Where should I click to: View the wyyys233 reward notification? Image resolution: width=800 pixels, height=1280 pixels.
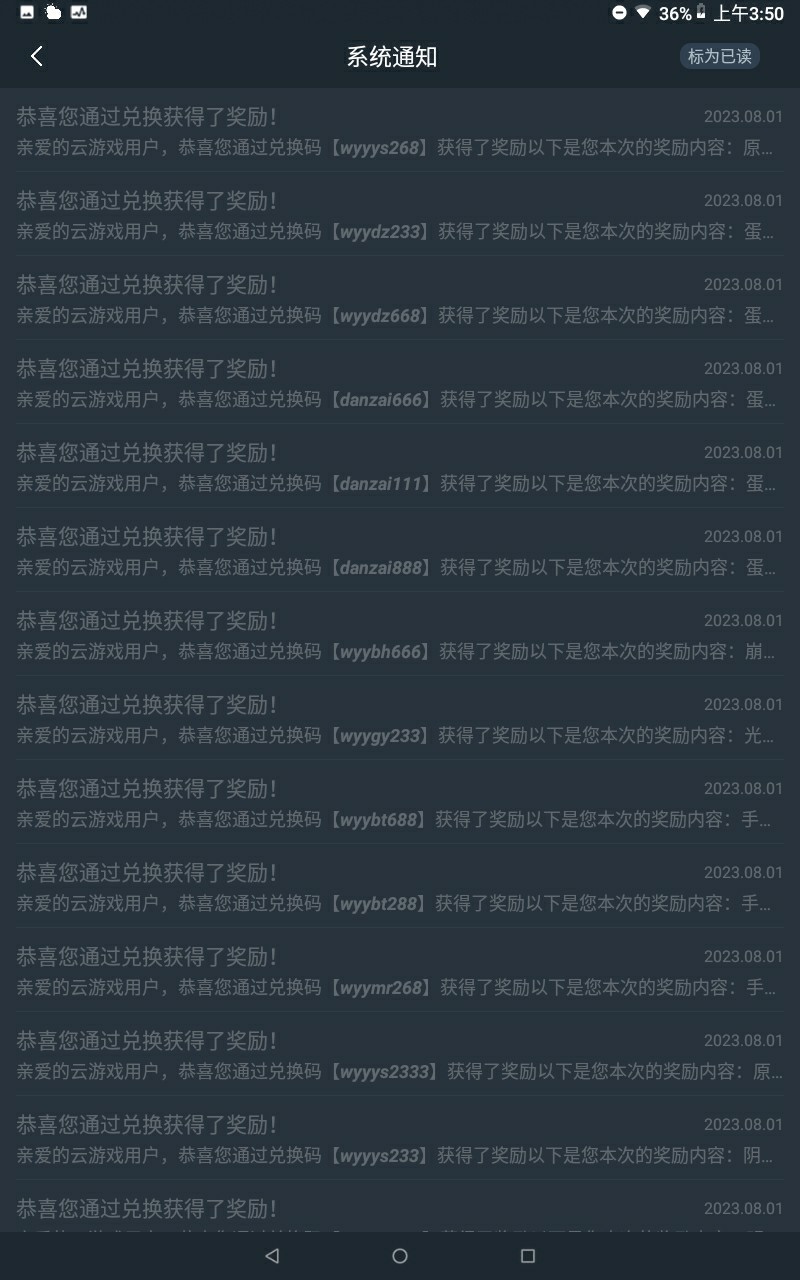pos(400,1140)
